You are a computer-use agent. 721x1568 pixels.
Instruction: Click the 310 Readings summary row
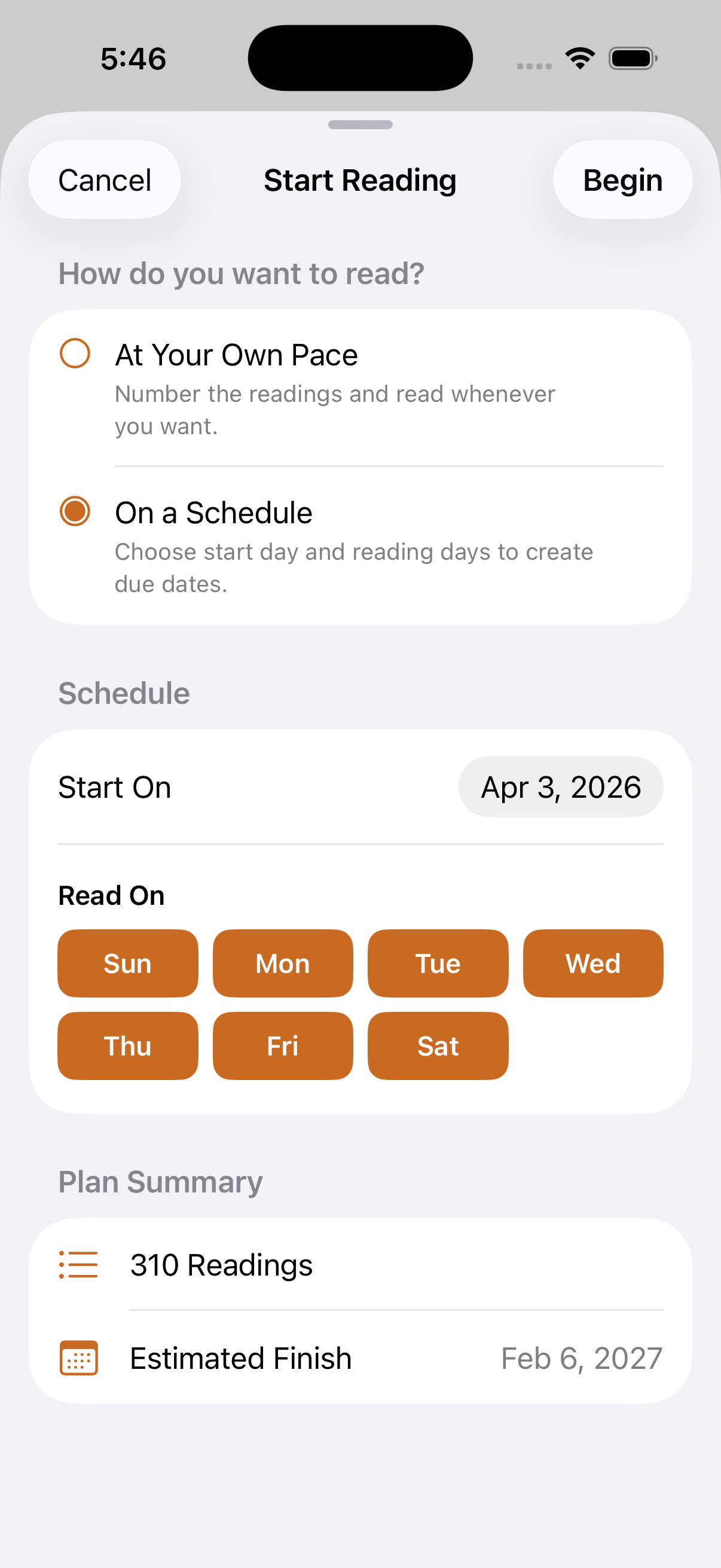click(x=222, y=1264)
